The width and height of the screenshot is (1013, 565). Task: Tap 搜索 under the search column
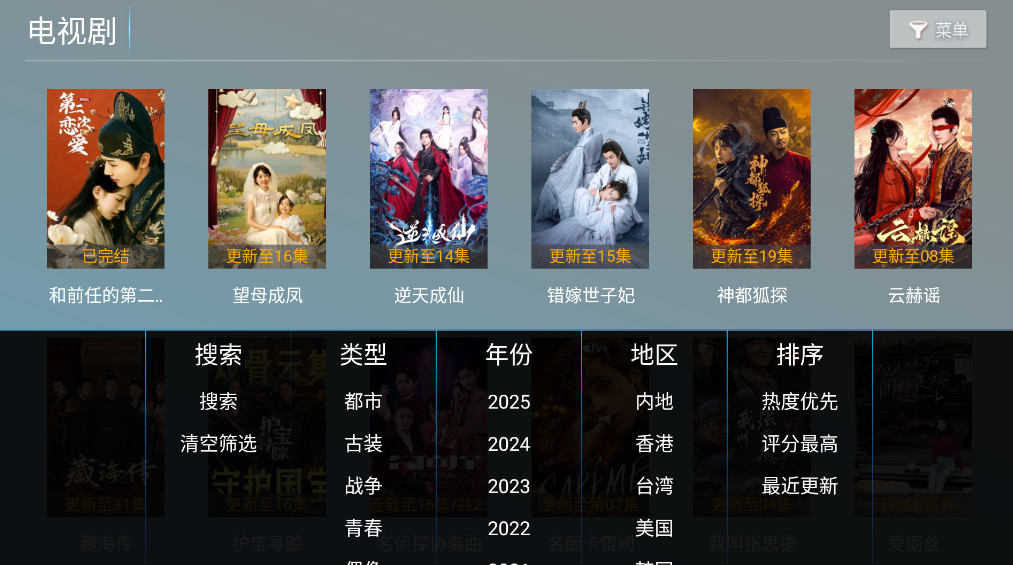tap(218, 402)
